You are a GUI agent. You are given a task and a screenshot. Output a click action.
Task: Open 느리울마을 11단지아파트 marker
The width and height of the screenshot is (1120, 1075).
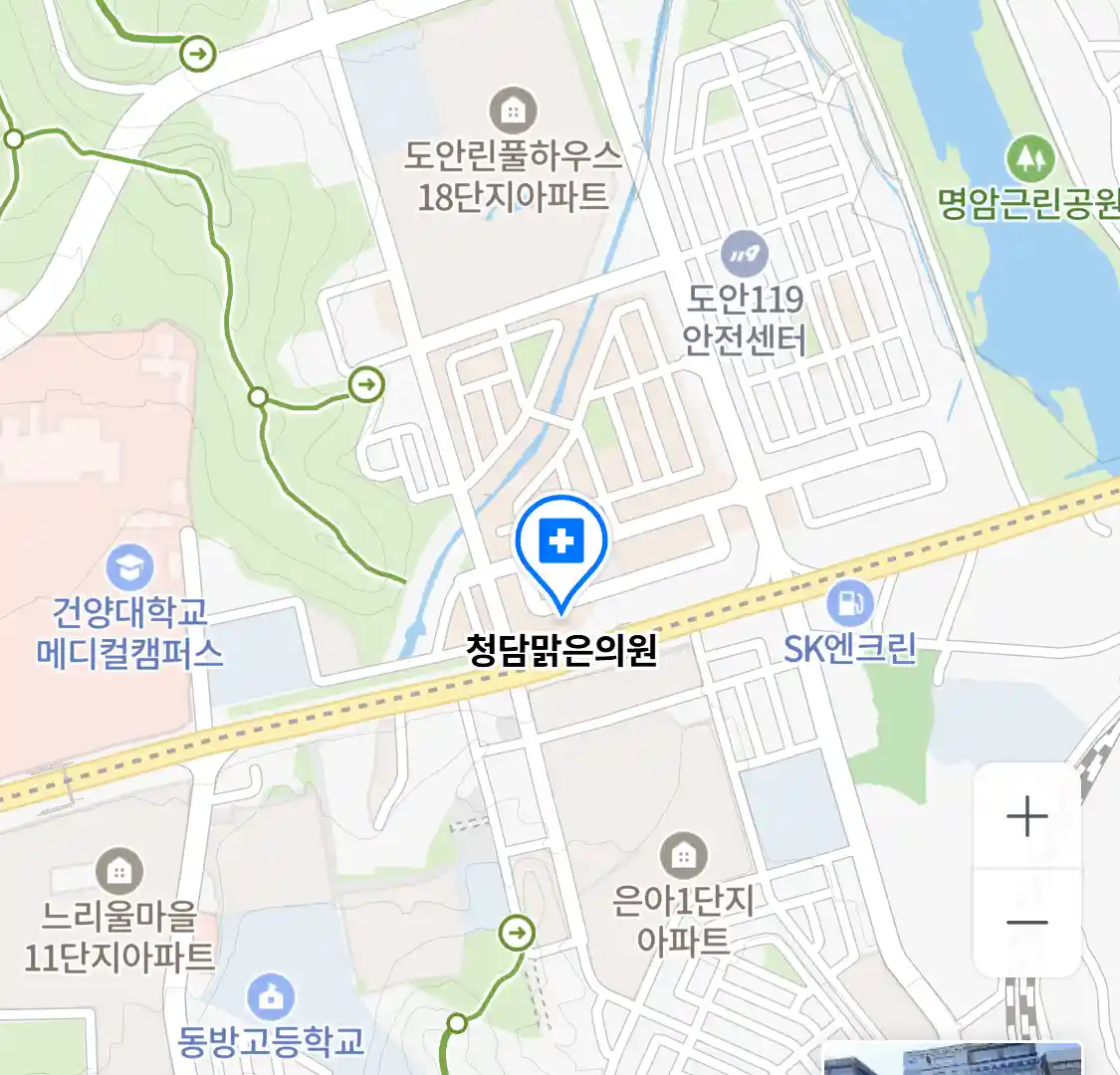pyautogui.click(x=118, y=873)
